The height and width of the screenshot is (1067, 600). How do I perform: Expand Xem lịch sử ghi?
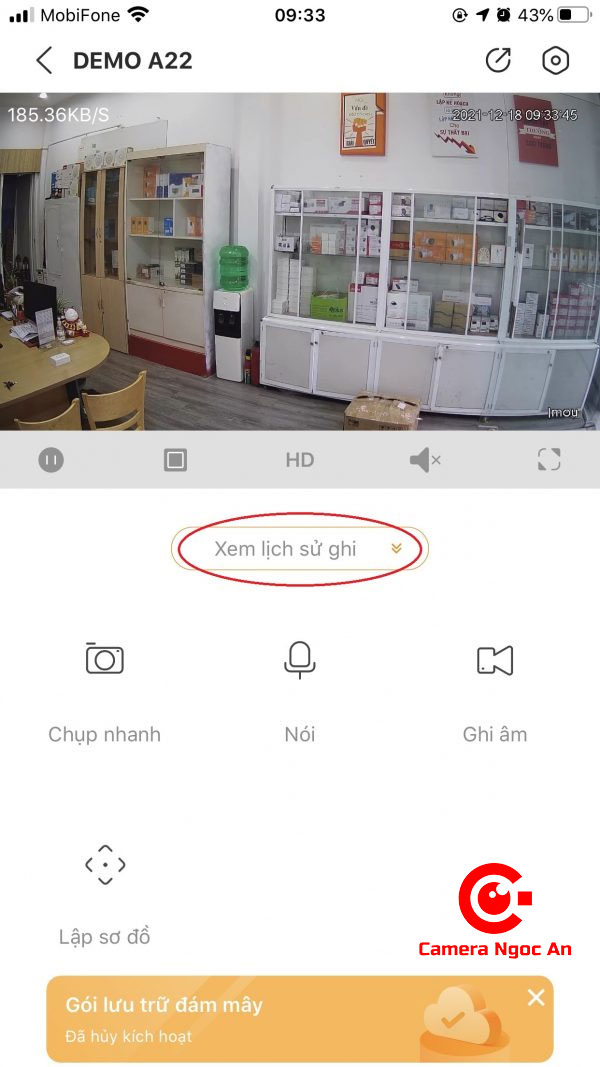click(300, 549)
